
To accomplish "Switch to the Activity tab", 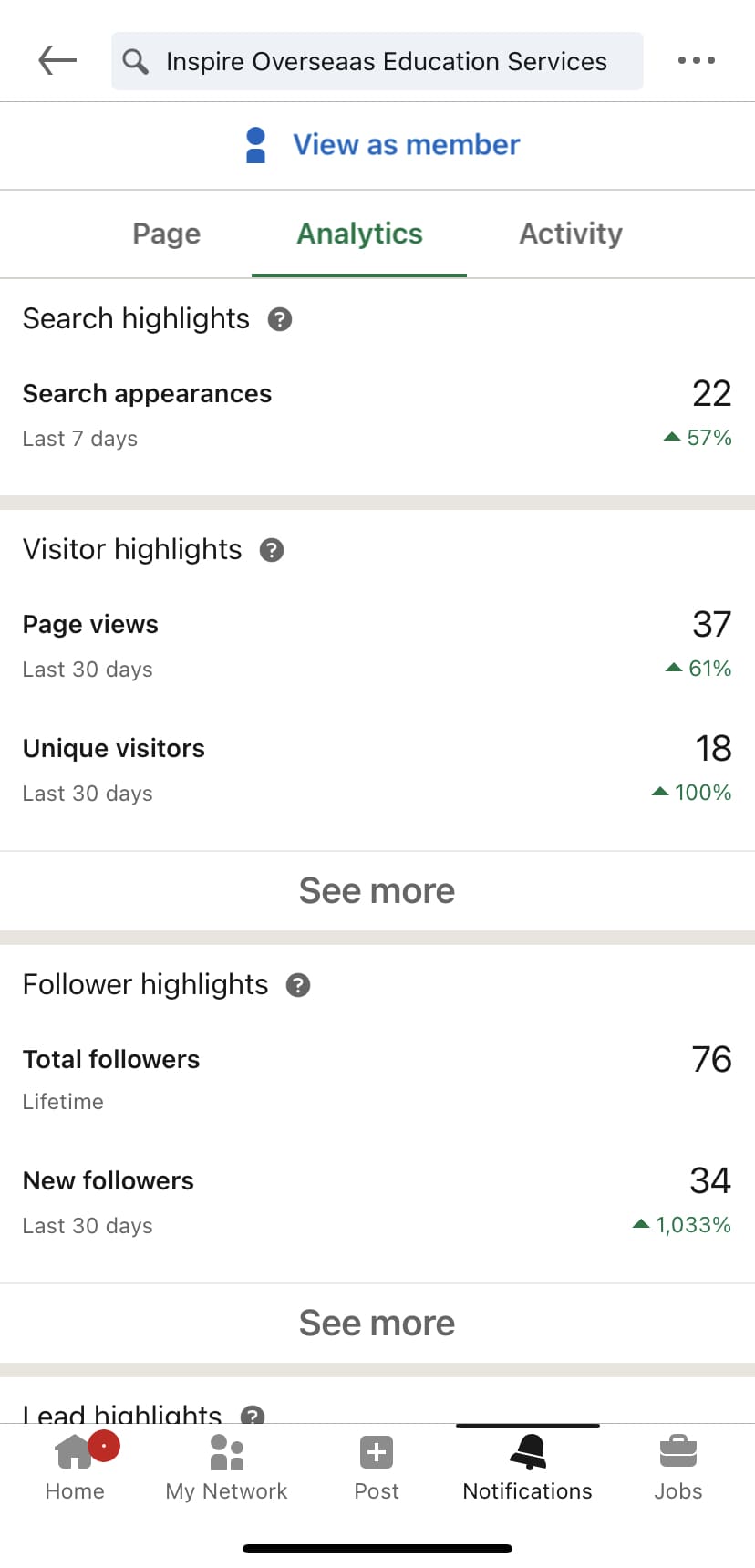I will tap(570, 234).
